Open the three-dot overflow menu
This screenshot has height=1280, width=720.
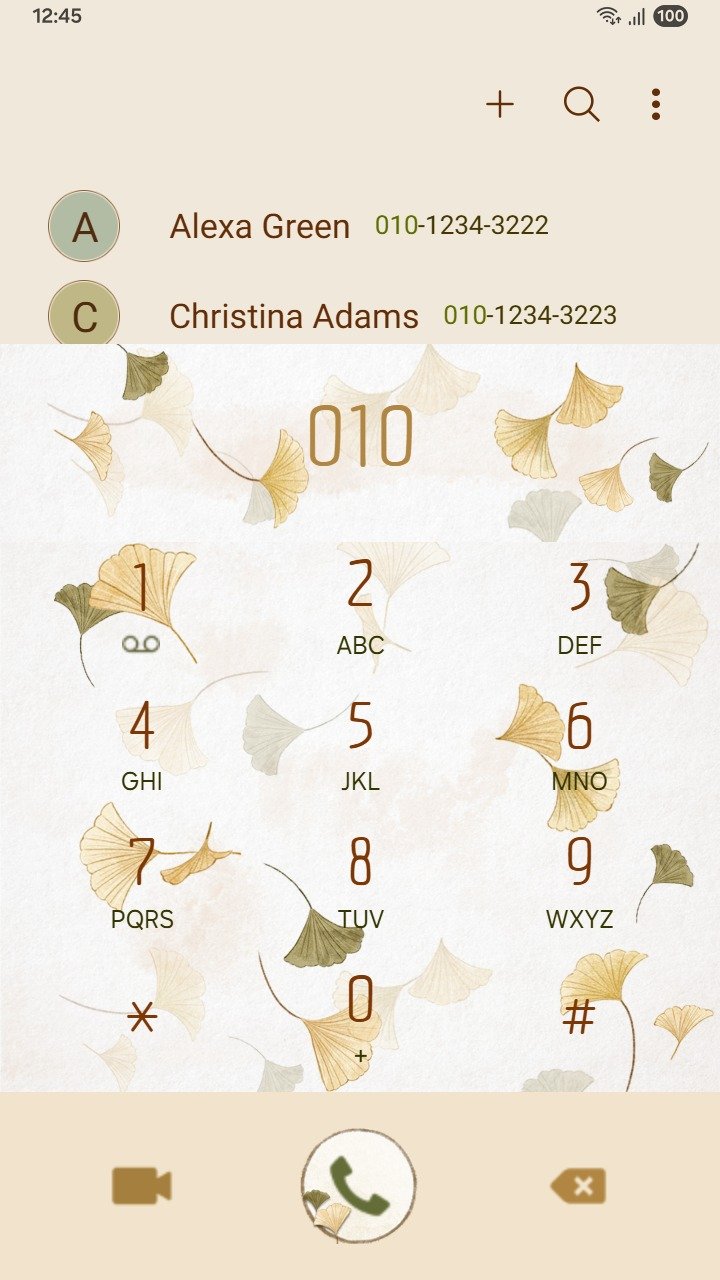click(656, 104)
